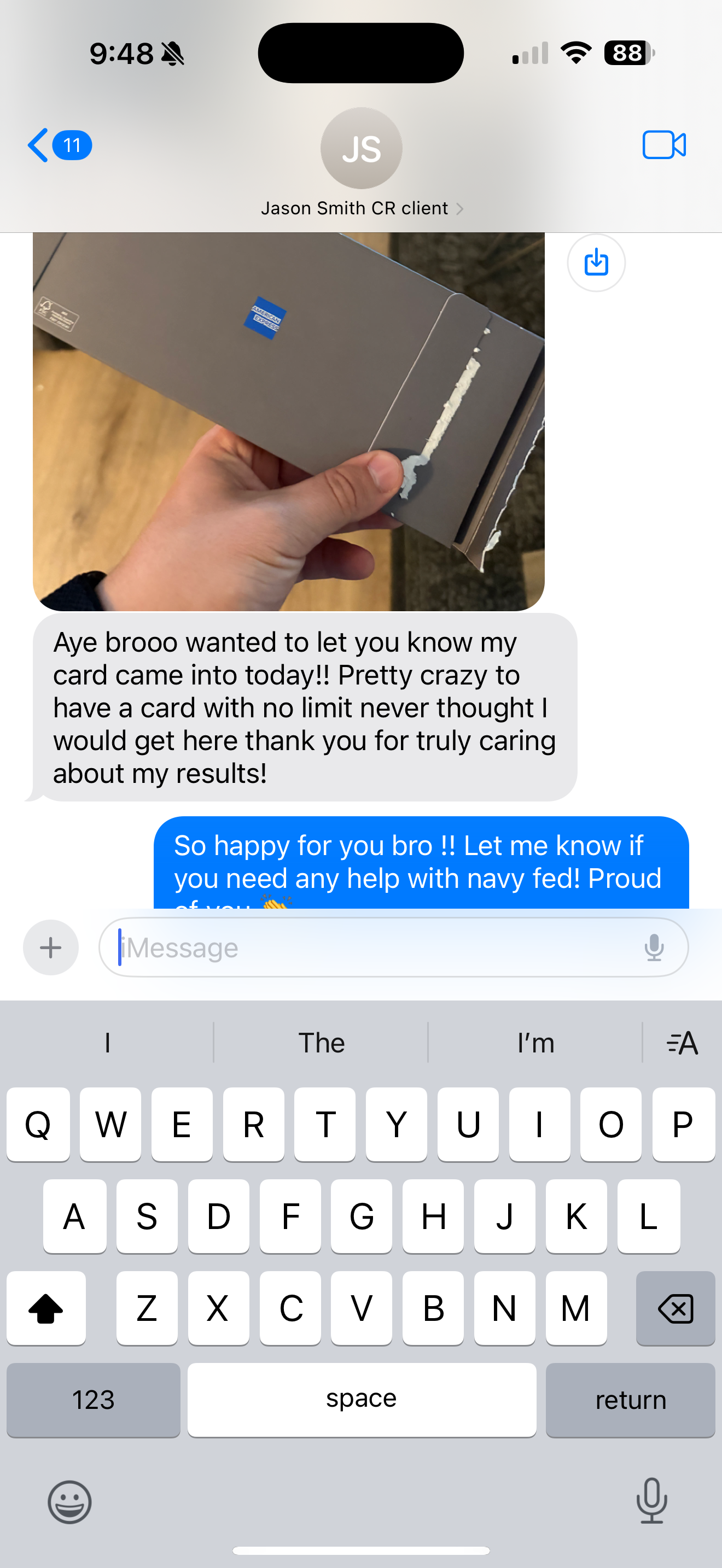Tap the space bar
722x1568 pixels.
coord(362,1400)
